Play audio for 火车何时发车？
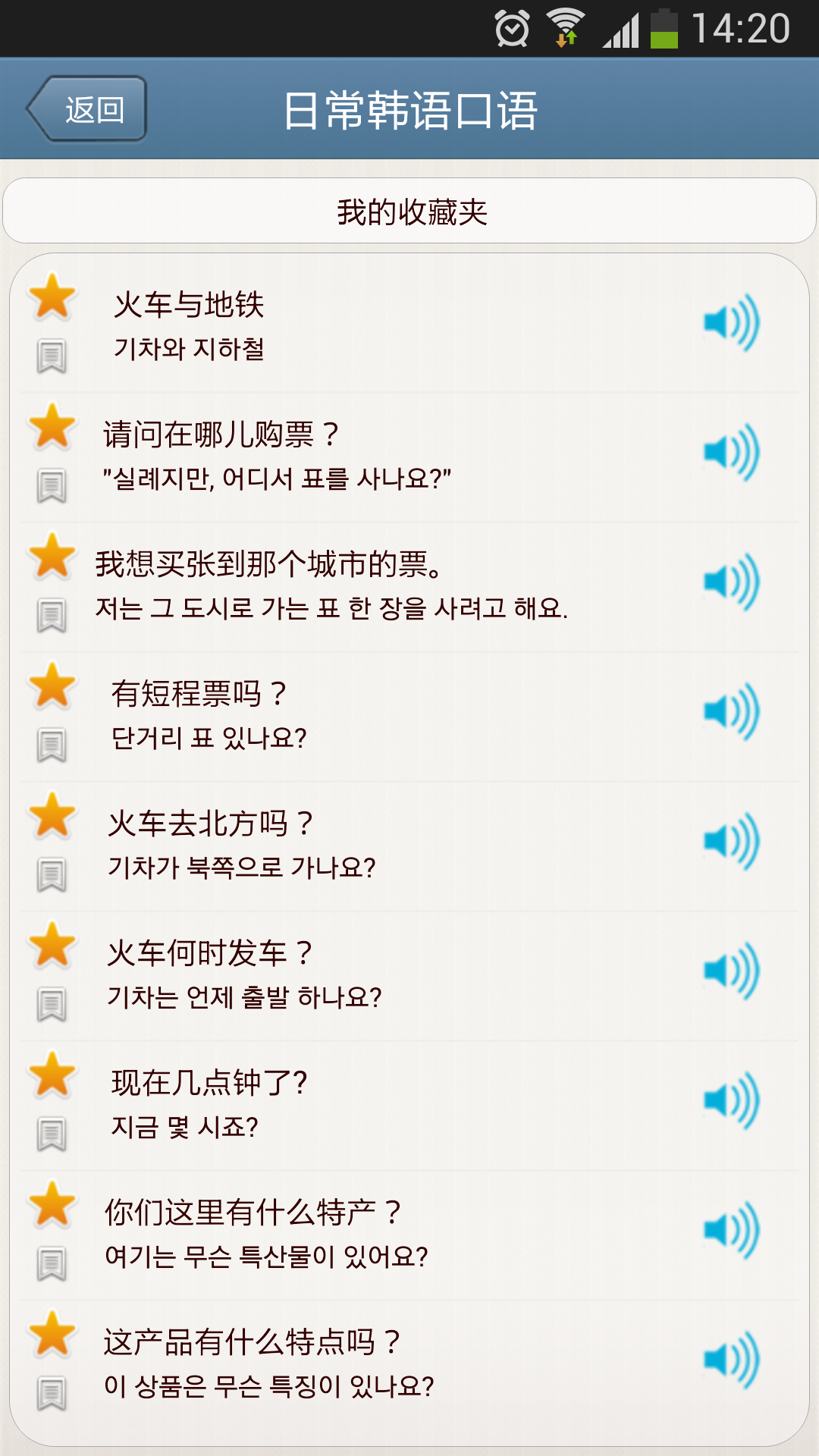Viewport: 819px width, 1456px height. click(731, 971)
